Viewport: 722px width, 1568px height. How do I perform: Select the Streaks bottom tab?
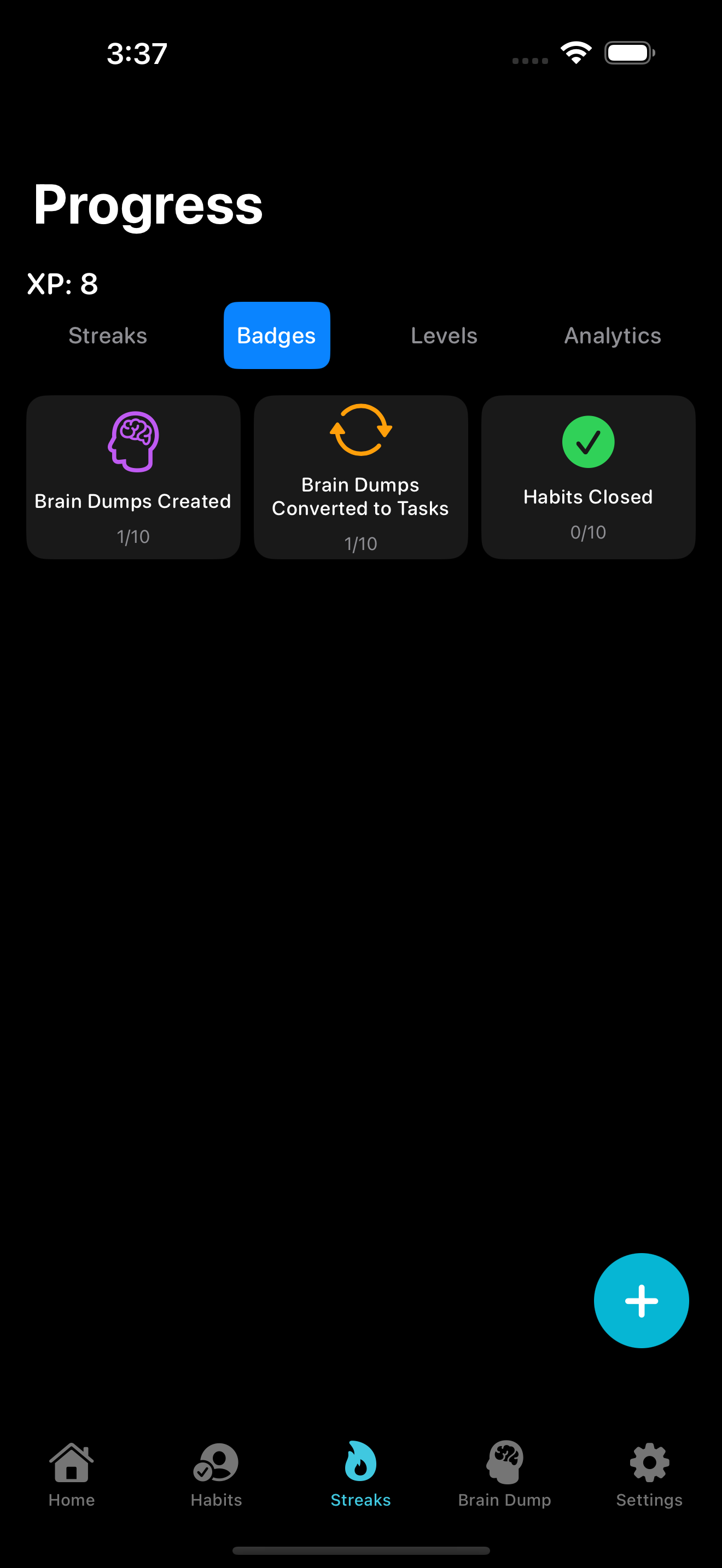pyautogui.click(x=360, y=1473)
